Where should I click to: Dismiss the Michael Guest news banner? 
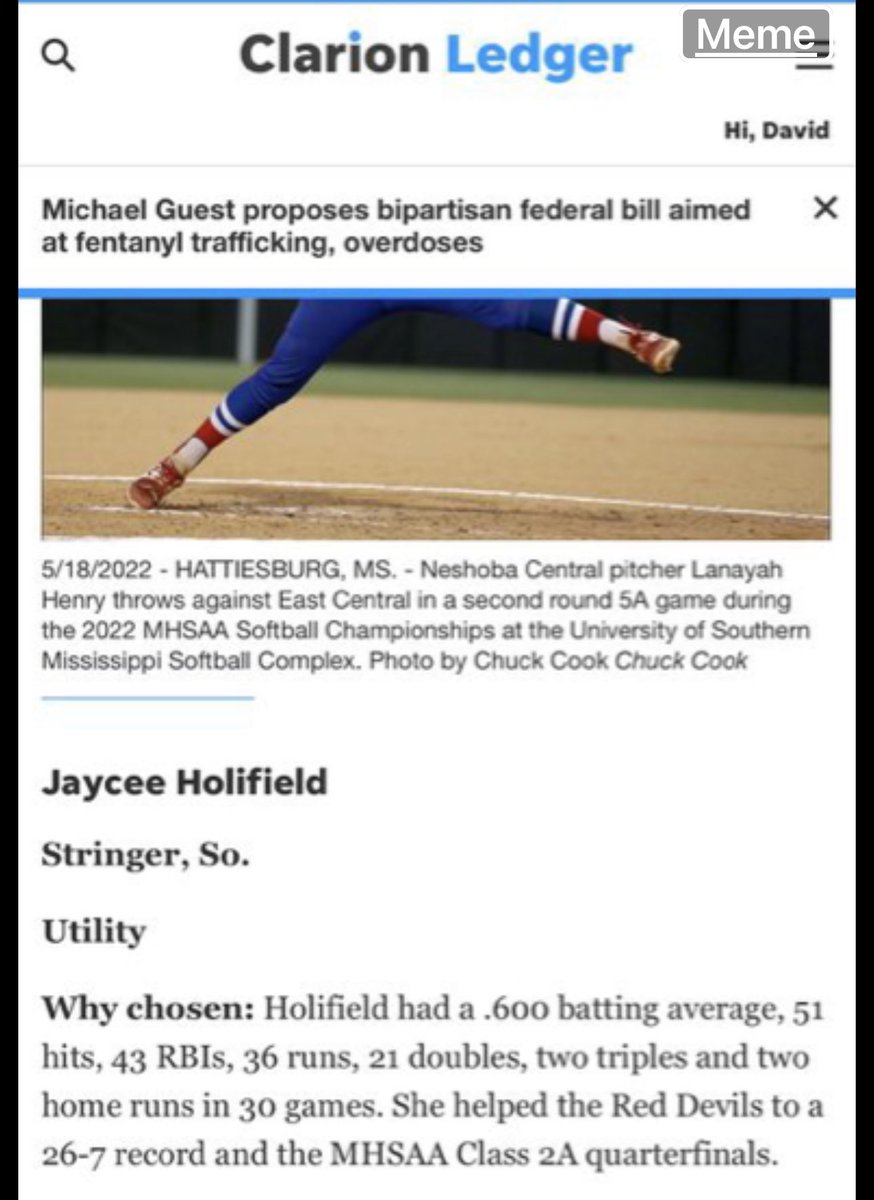coord(825,209)
